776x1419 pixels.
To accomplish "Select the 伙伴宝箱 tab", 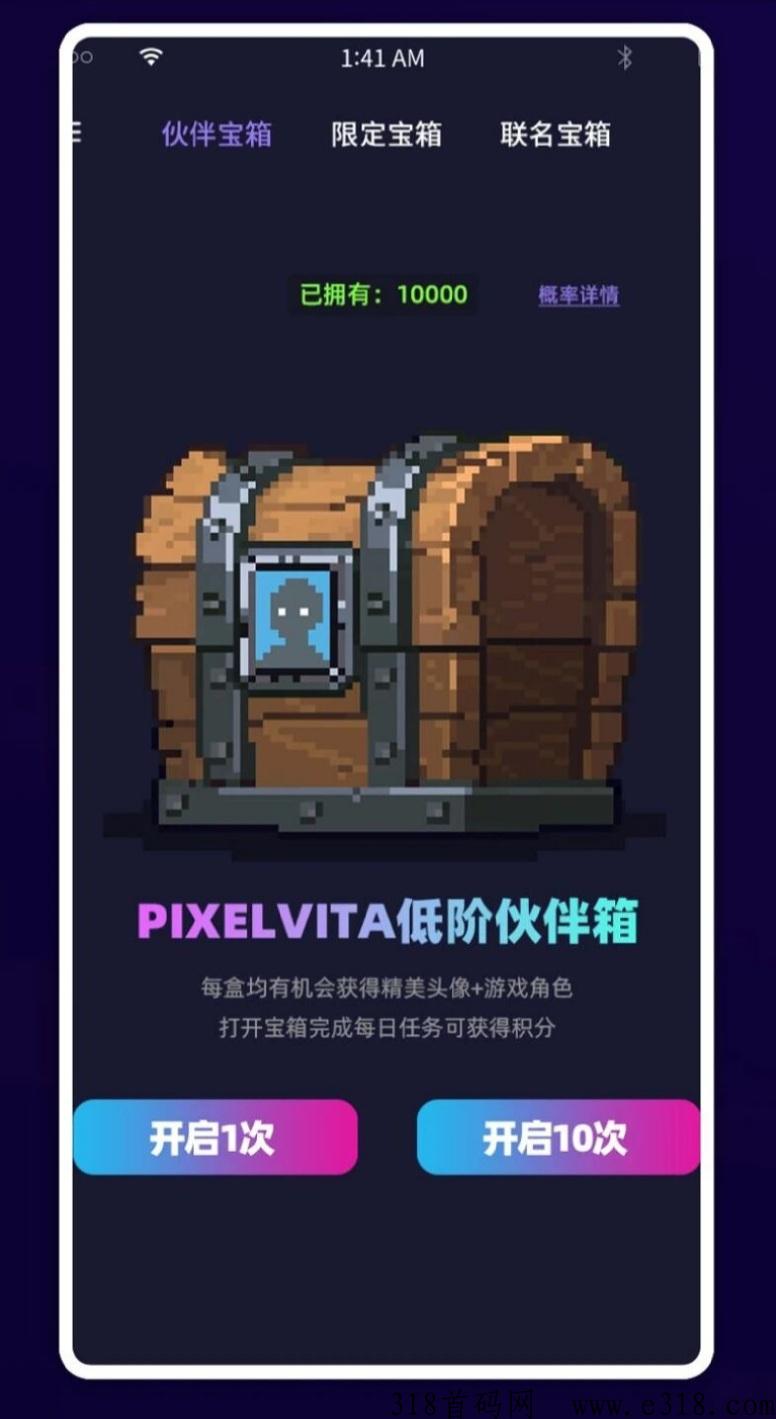I will point(217,134).
